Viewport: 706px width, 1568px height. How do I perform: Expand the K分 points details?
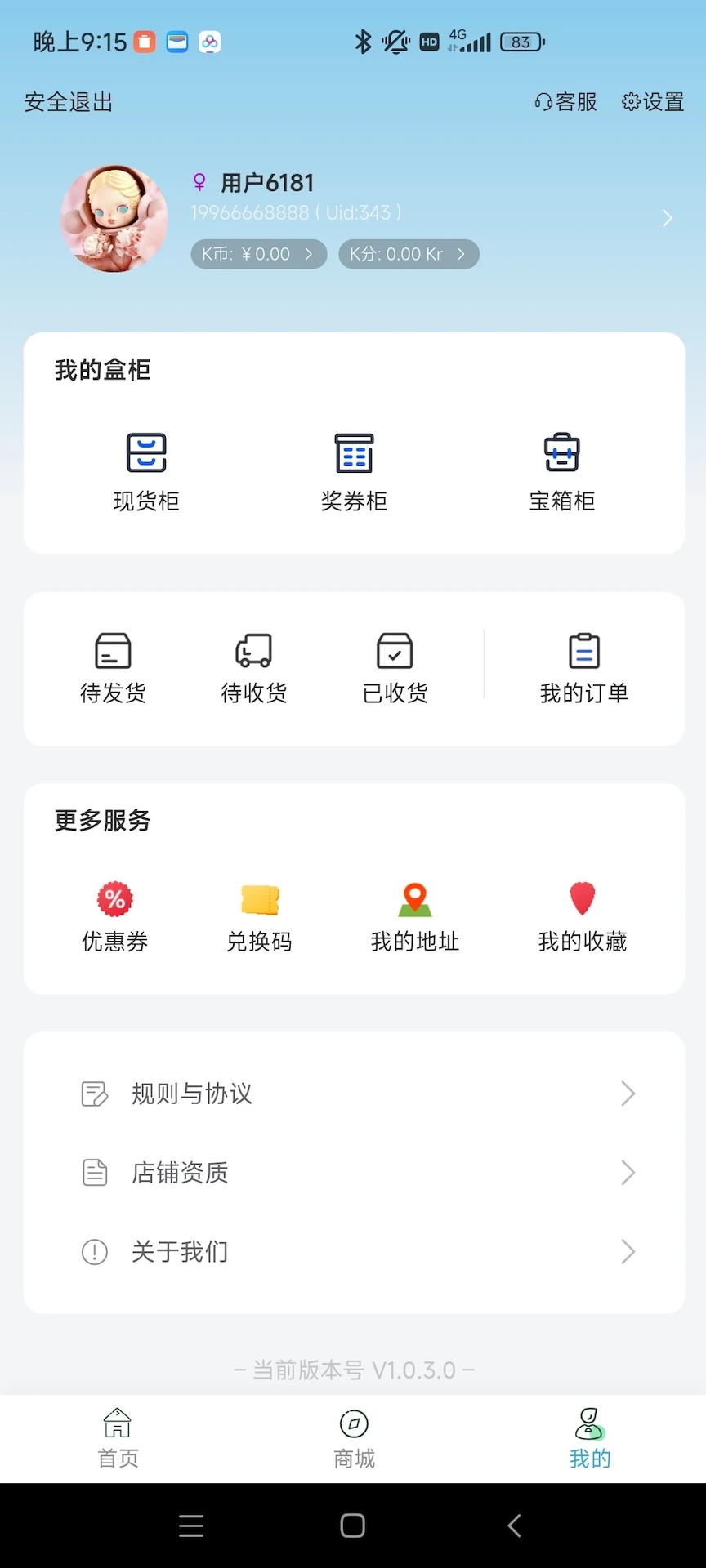pos(409,254)
